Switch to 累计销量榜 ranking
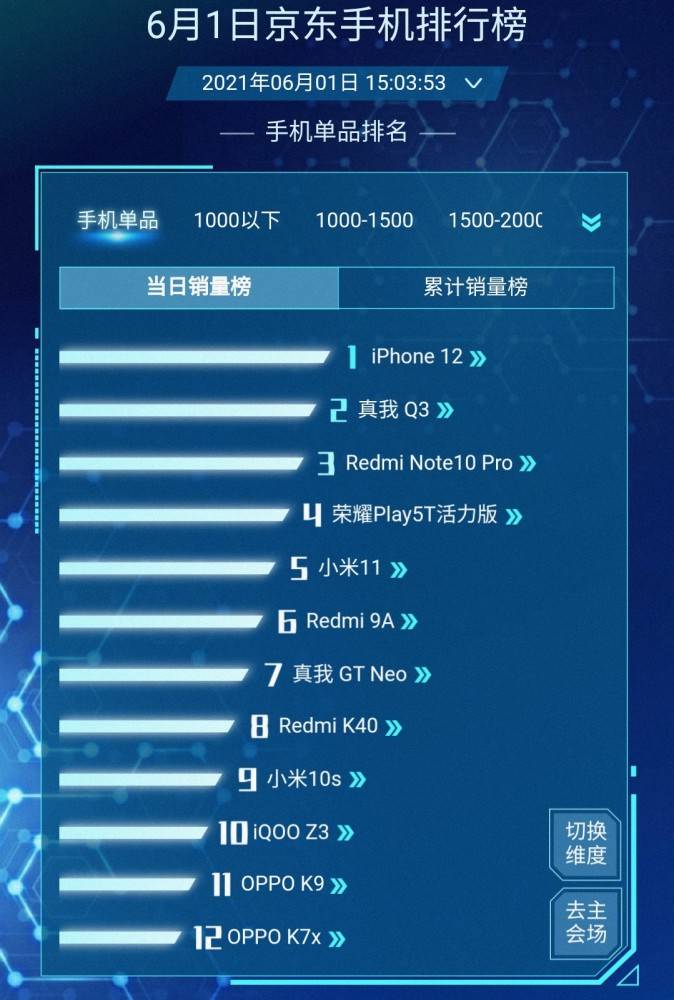 coord(476,288)
